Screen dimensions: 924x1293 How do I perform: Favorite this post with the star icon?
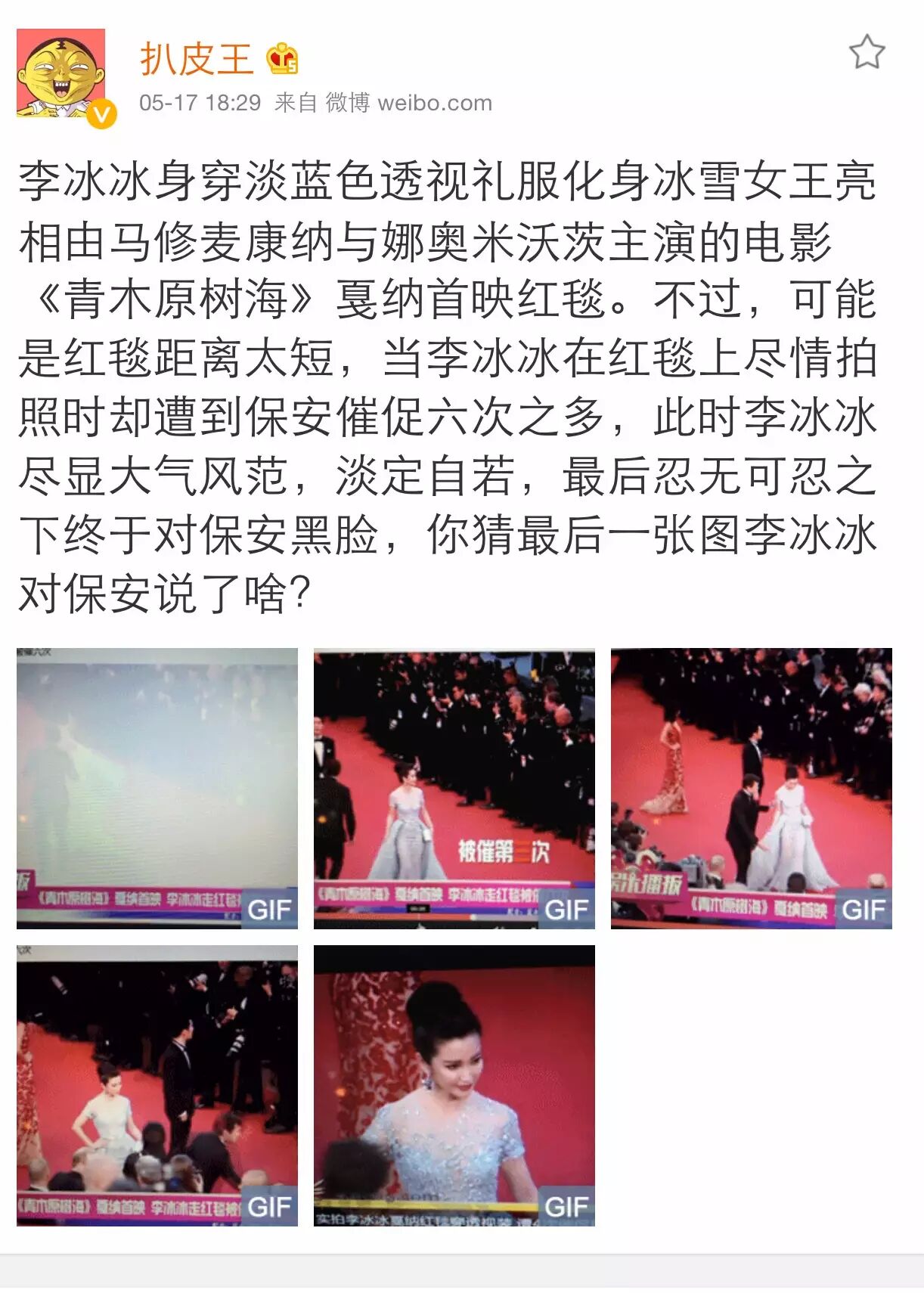point(867,53)
